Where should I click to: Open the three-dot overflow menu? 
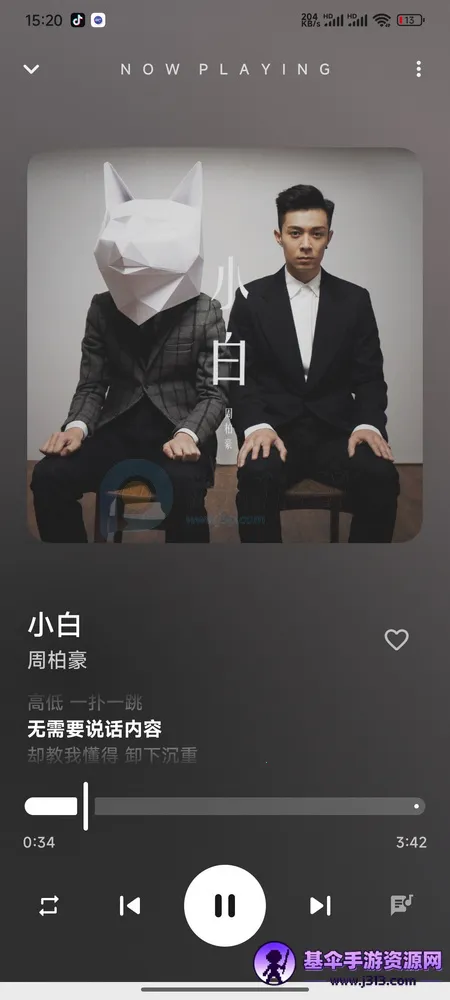coord(418,69)
